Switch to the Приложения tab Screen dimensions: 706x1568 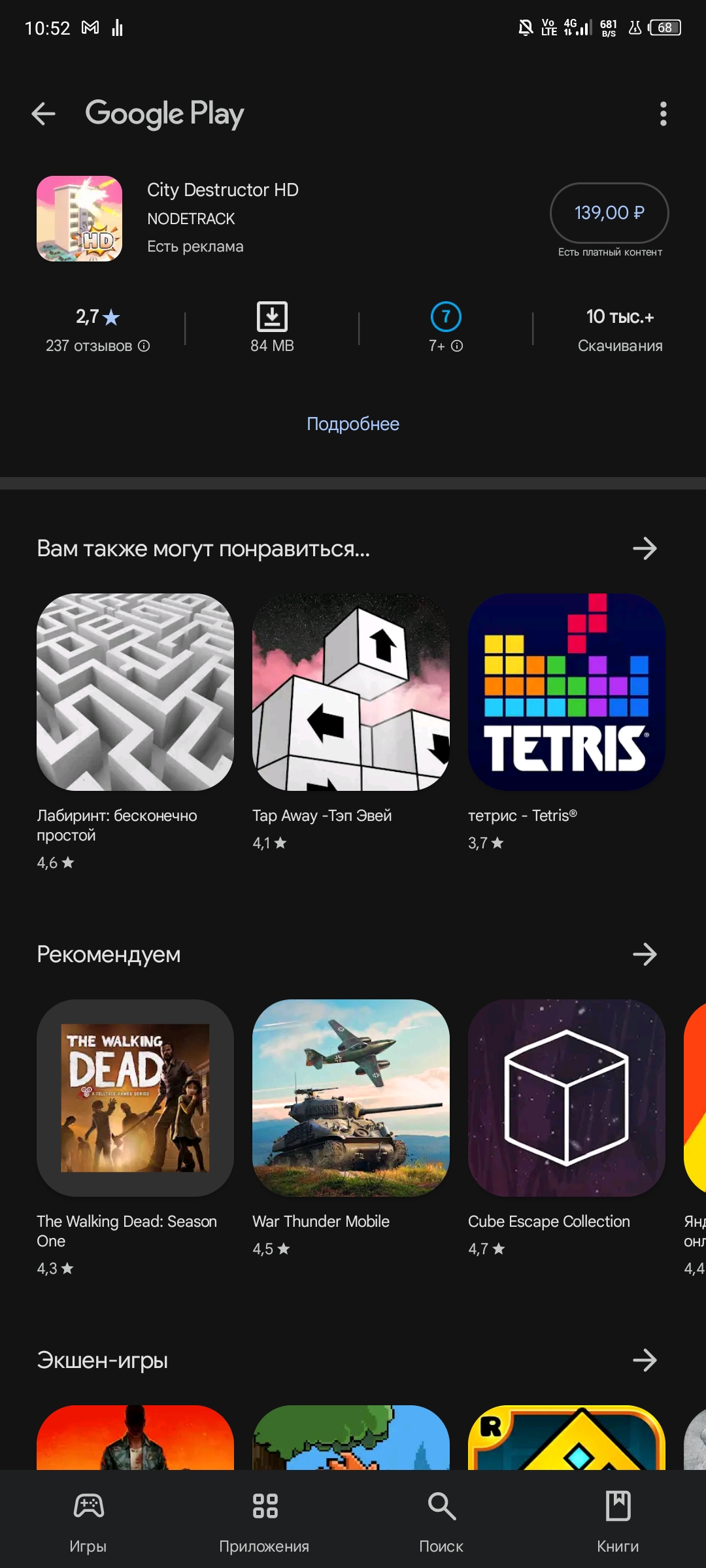[265, 1522]
